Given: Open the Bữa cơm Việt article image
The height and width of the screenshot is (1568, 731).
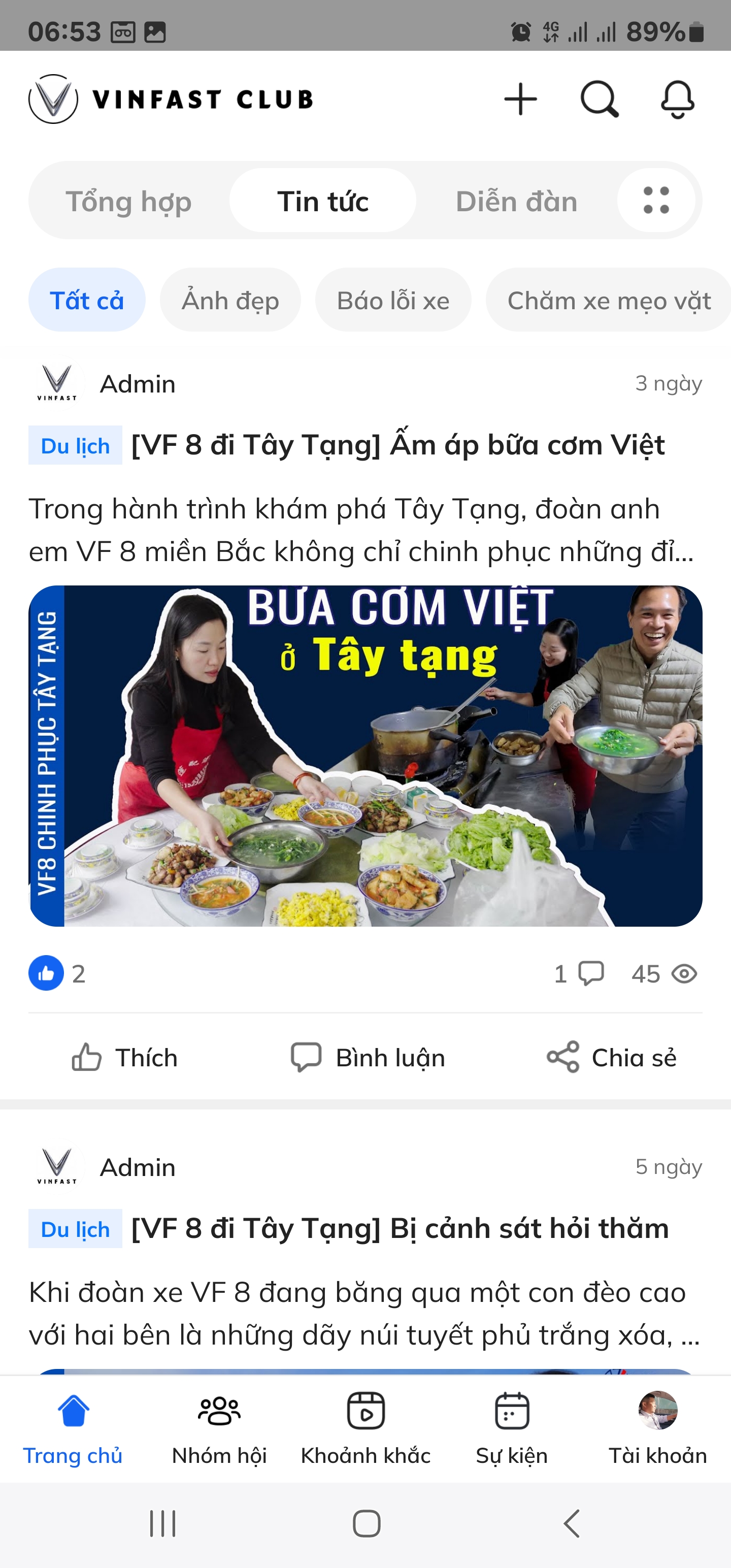Looking at the screenshot, I should click(x=365, y=756).
